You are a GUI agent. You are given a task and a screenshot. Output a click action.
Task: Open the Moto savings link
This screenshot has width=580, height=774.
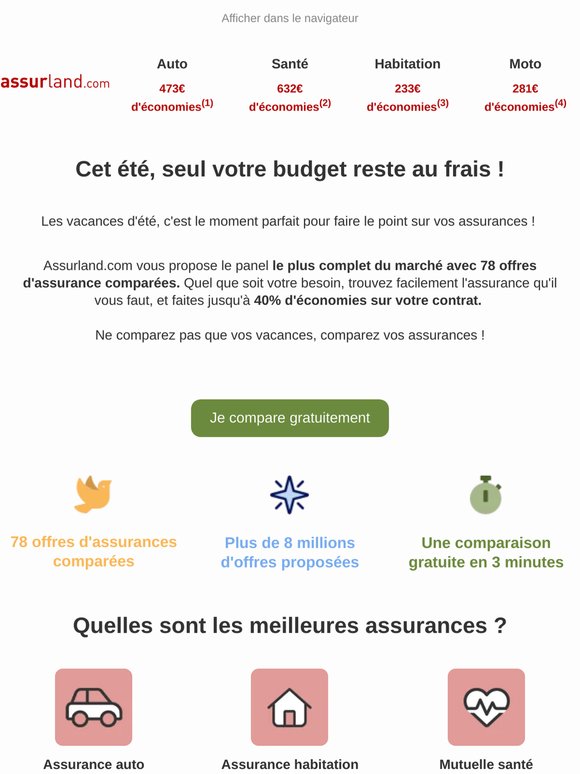pos(525,85)
